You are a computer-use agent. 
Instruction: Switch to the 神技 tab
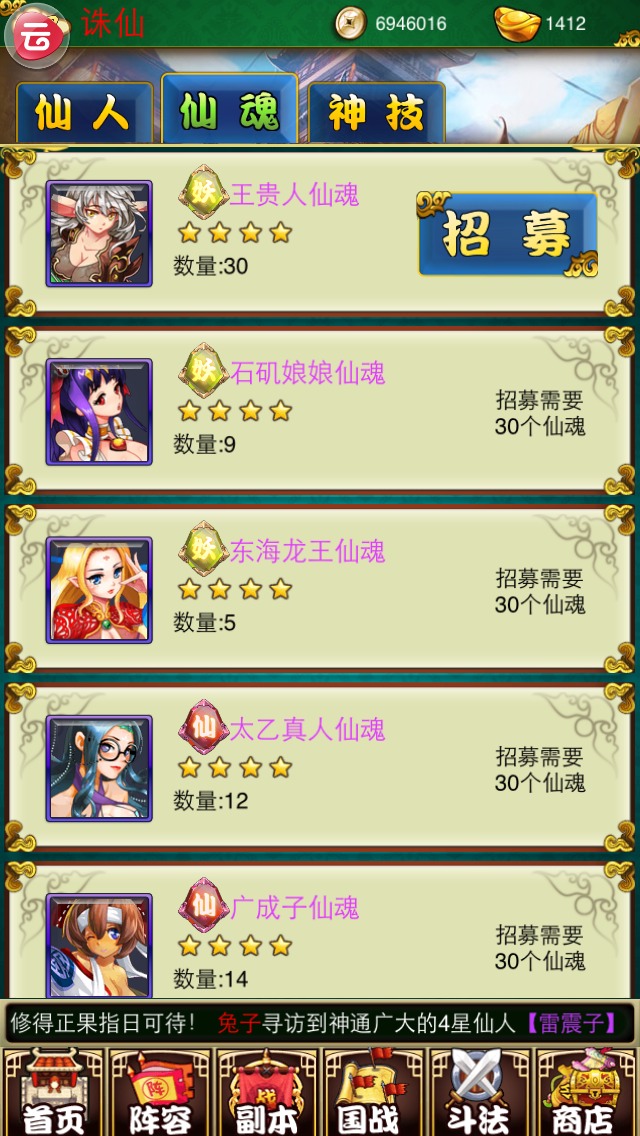point(376,114)
